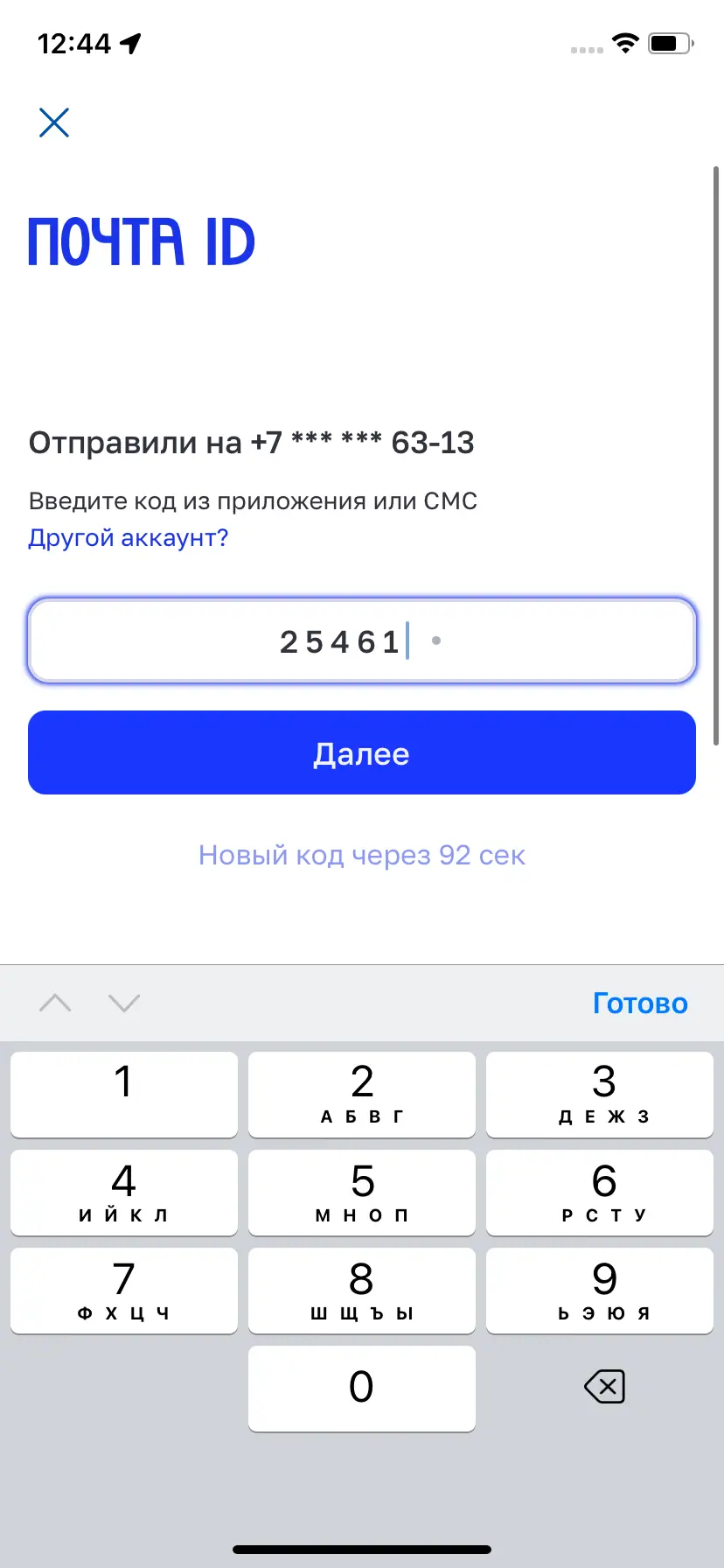Enter digit 6 on the keypad

pyautogui.click(x=600, y=1192)
